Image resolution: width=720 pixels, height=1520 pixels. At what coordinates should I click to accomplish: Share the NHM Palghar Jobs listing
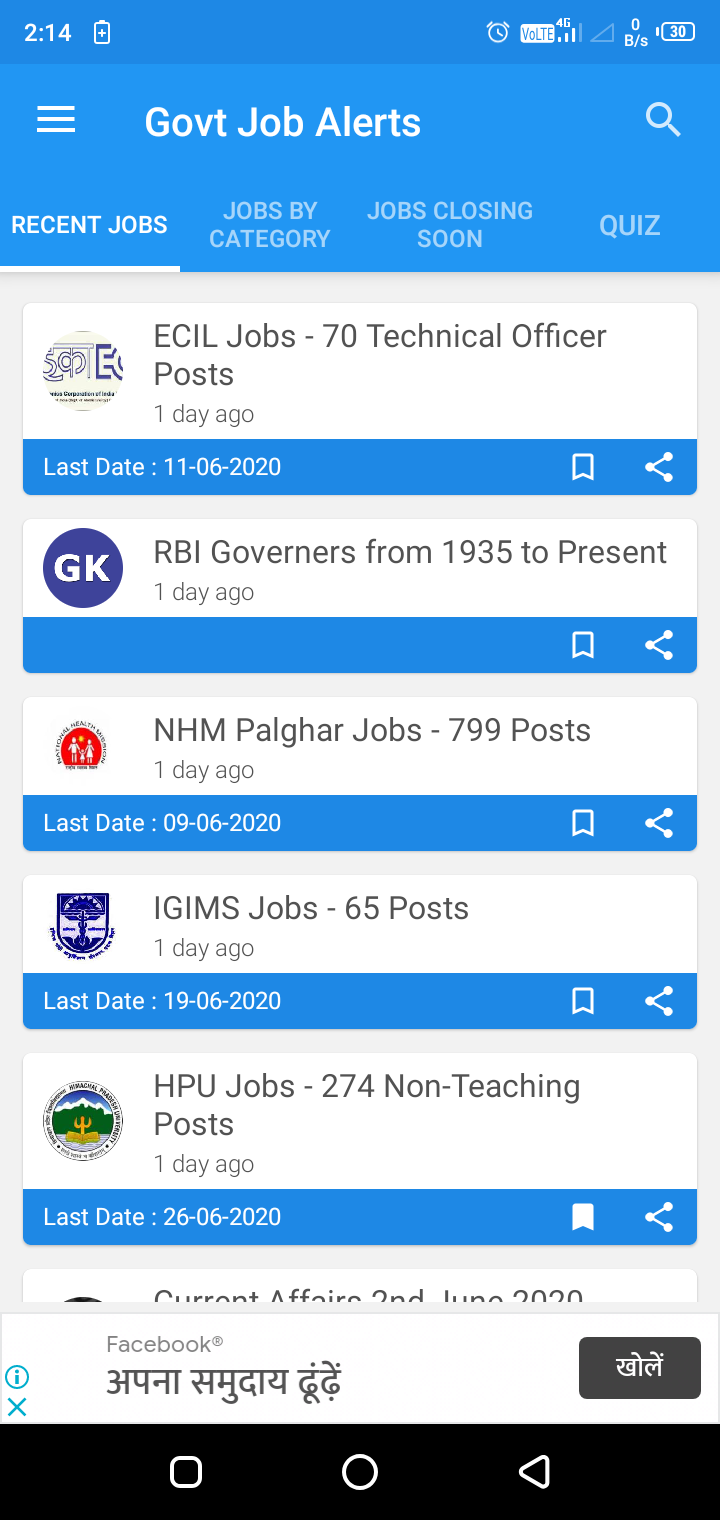(658, 823)
